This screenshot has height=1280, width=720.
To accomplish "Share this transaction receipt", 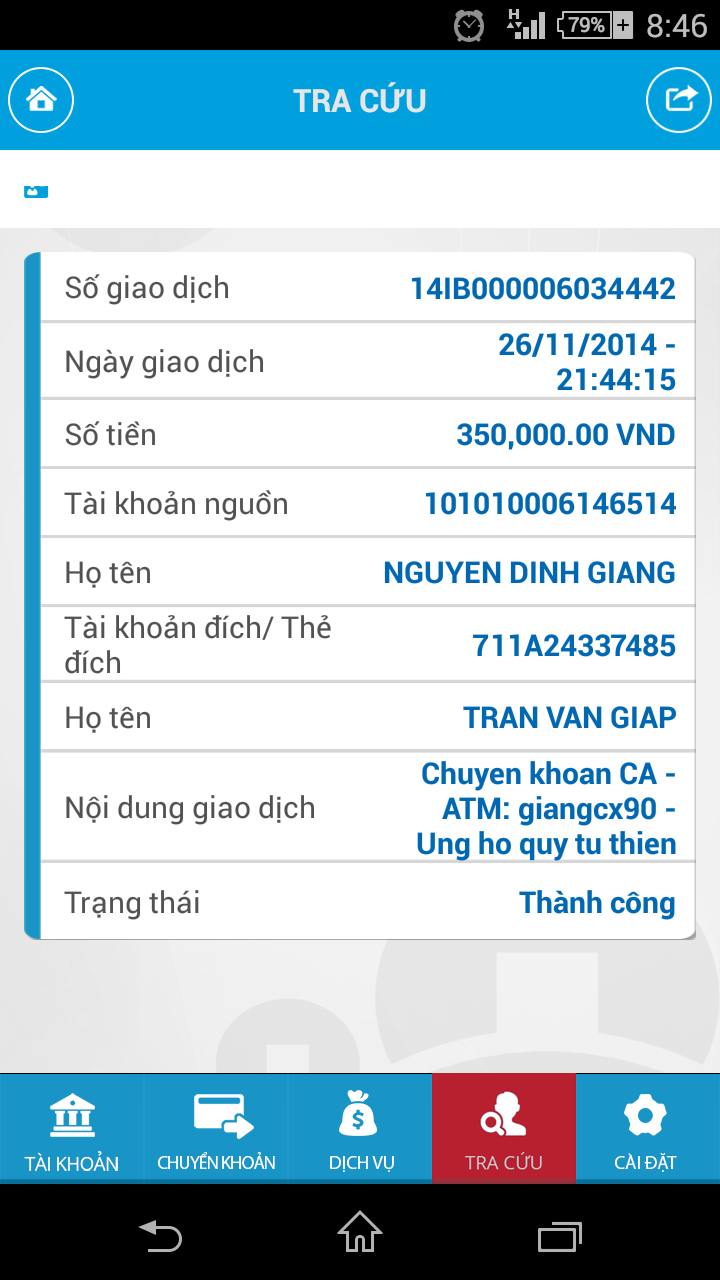I will coord(679,99).
